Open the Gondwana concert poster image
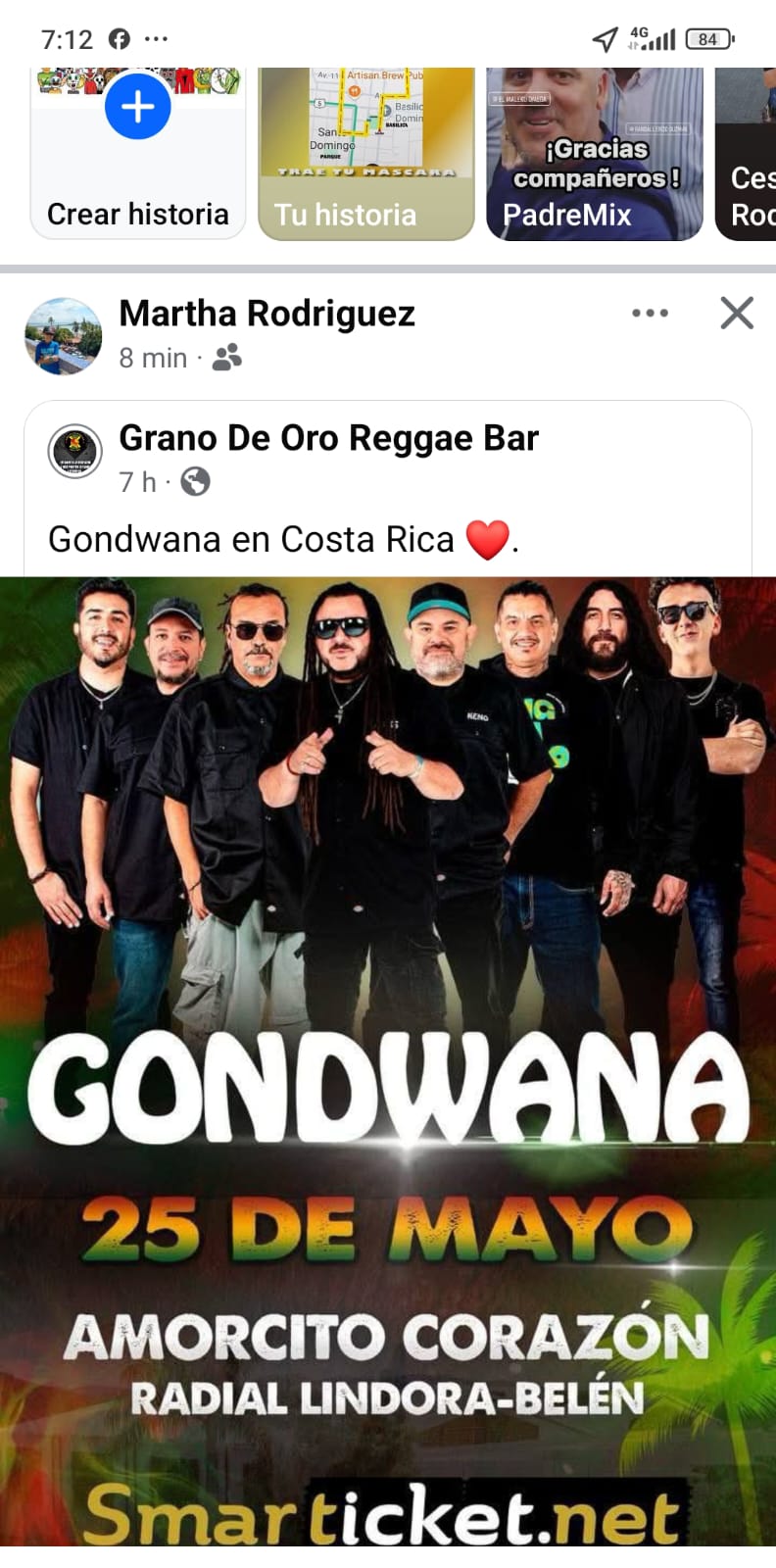 (388, 1061)
